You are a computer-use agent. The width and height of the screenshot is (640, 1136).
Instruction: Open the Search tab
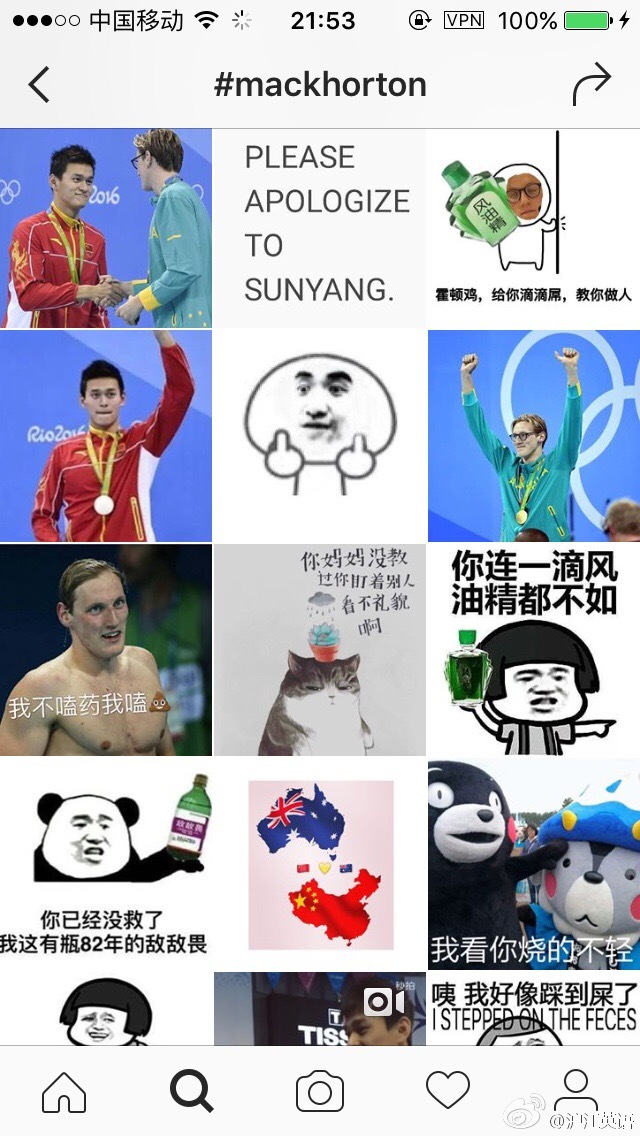pos(191,1091)
